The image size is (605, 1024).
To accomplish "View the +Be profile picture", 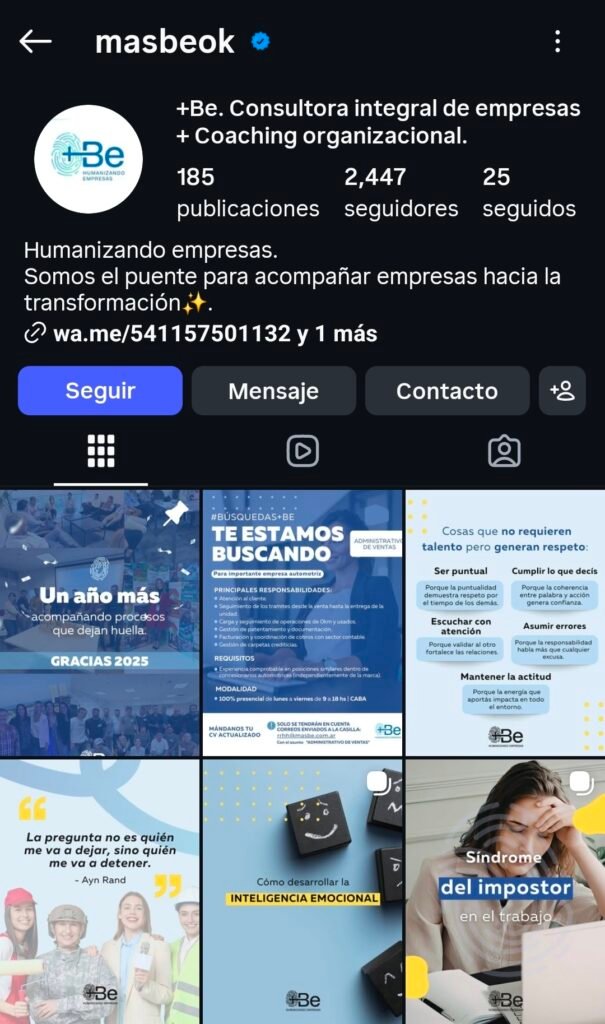I will click(88, 159).
